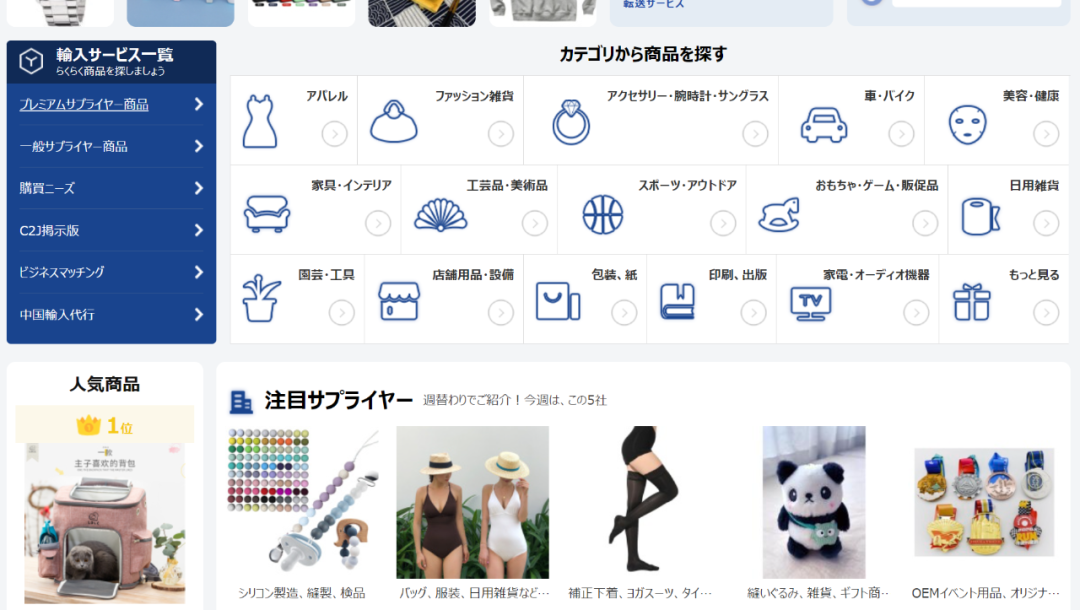Viewport: 1080px width, 610px height.
Task: Open the 車・バイク category
Action: pyautogui.click(x=851, y=120)
